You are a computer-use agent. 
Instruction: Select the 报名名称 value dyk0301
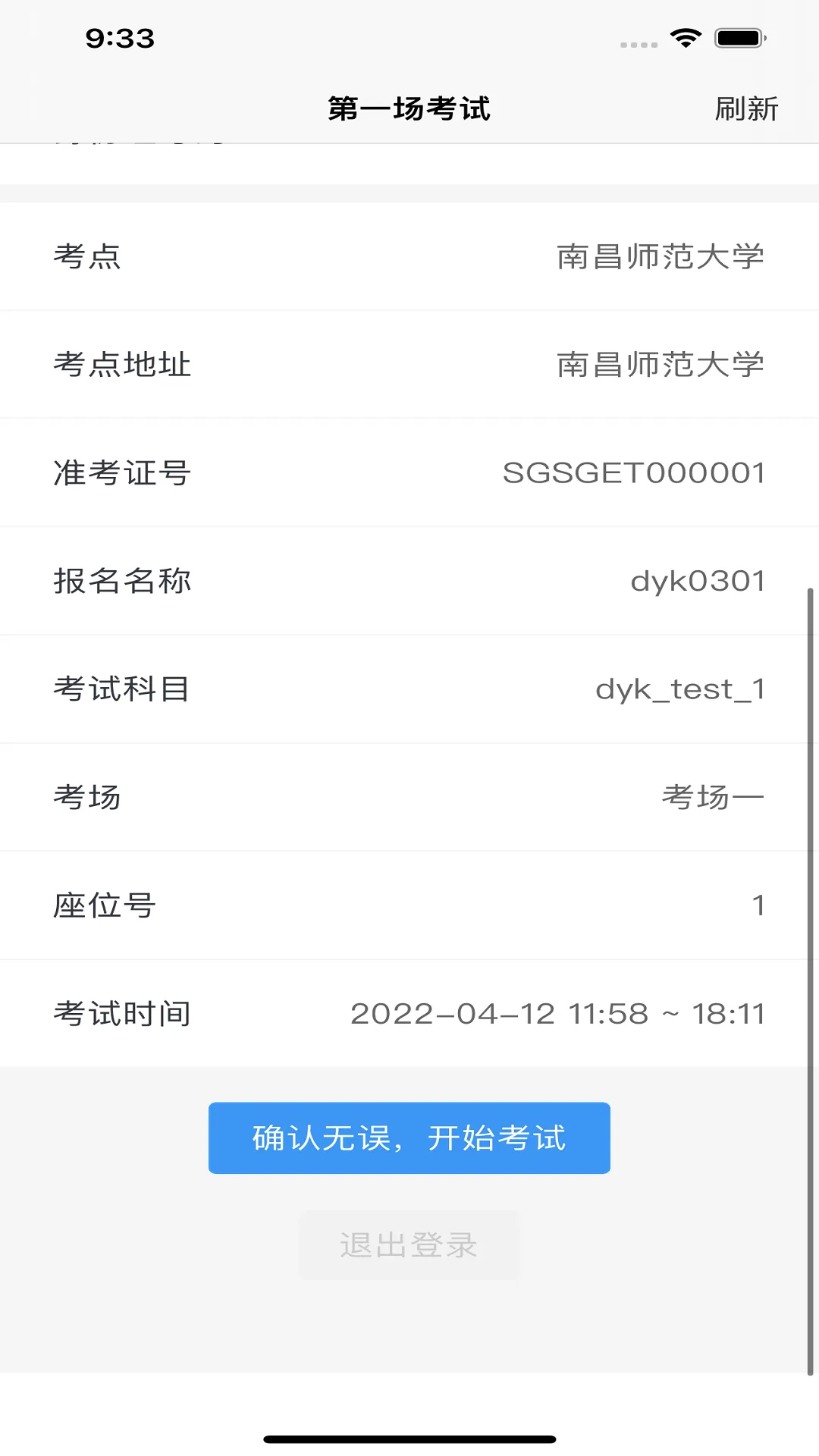point(699,580)
